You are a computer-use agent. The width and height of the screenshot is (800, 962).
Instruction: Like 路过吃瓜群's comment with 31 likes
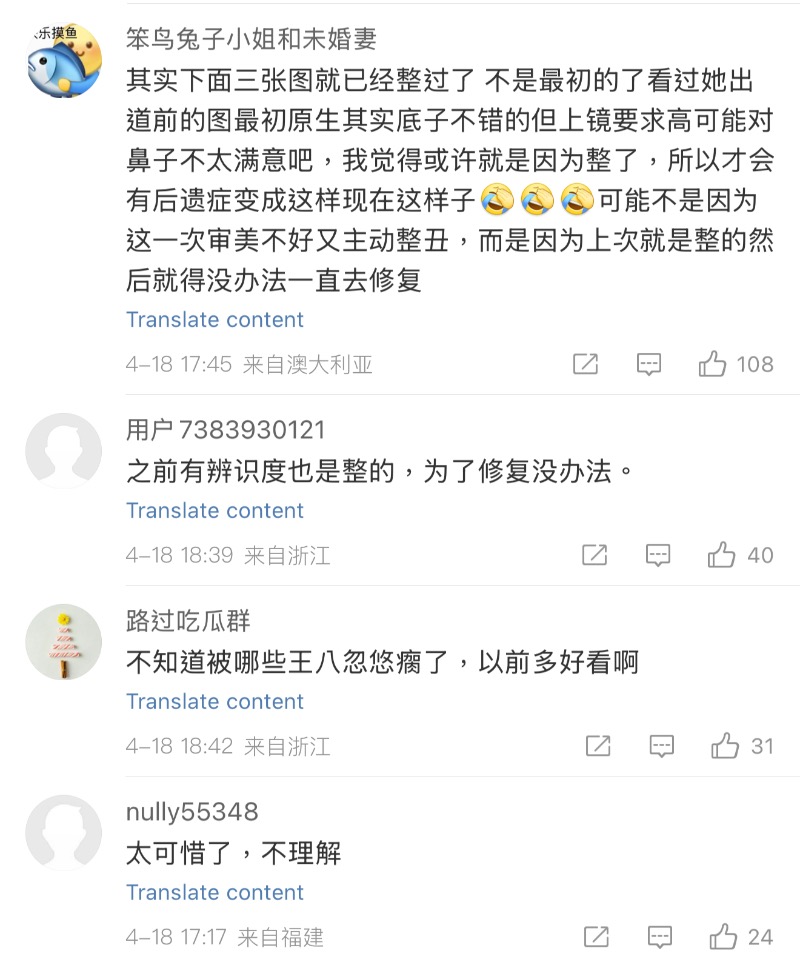click(725, 746)
